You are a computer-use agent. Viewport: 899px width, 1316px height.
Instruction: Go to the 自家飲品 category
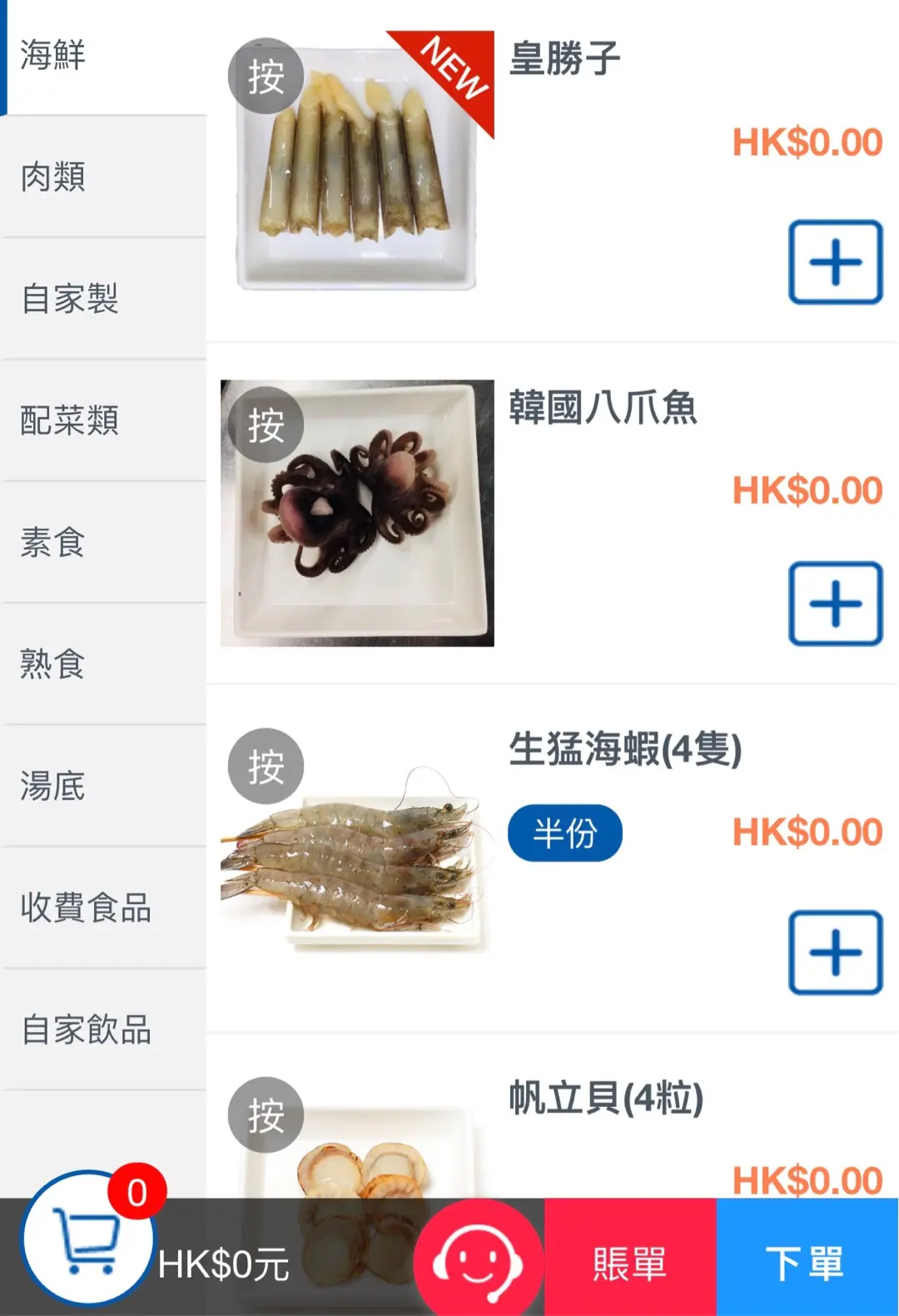[103, 1030]
